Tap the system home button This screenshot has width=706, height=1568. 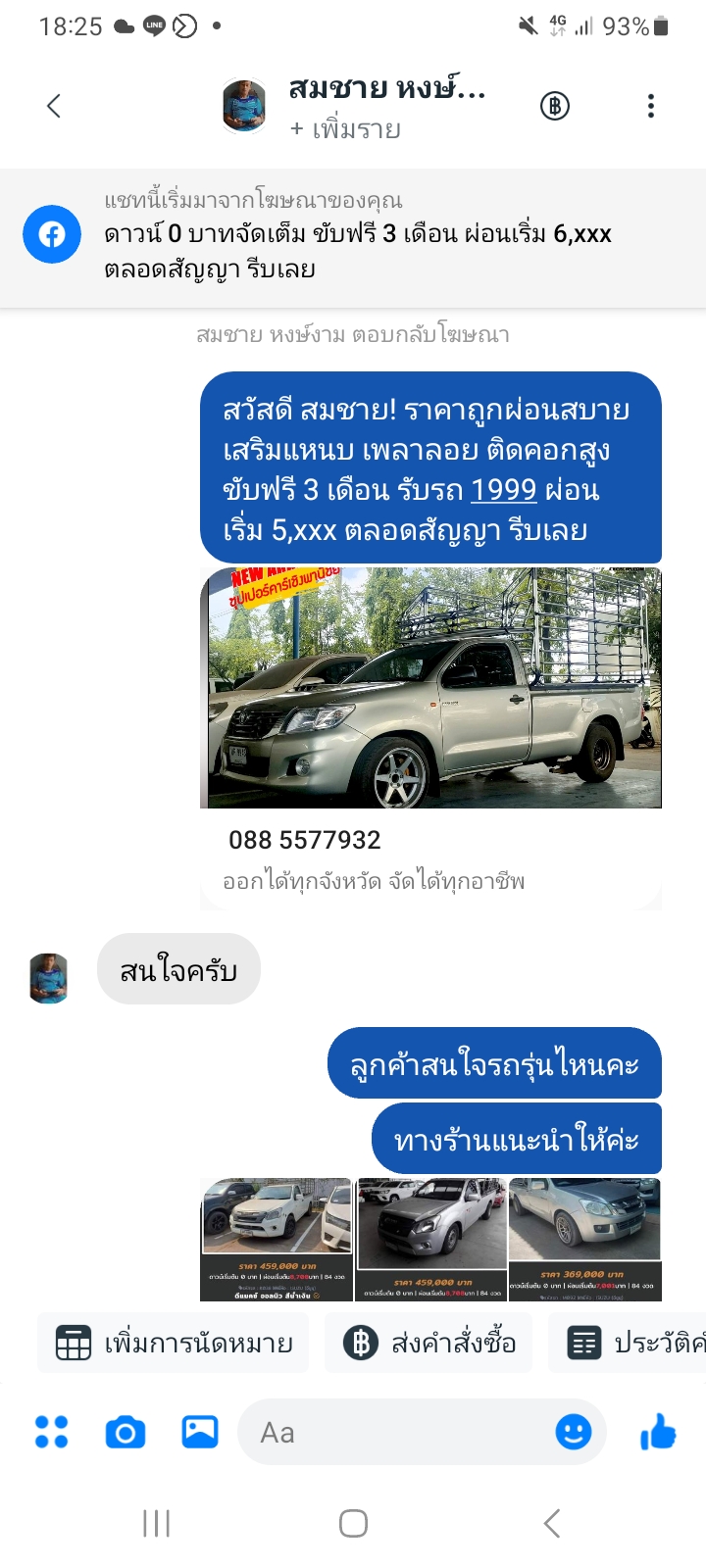(x=353, y=1523)
